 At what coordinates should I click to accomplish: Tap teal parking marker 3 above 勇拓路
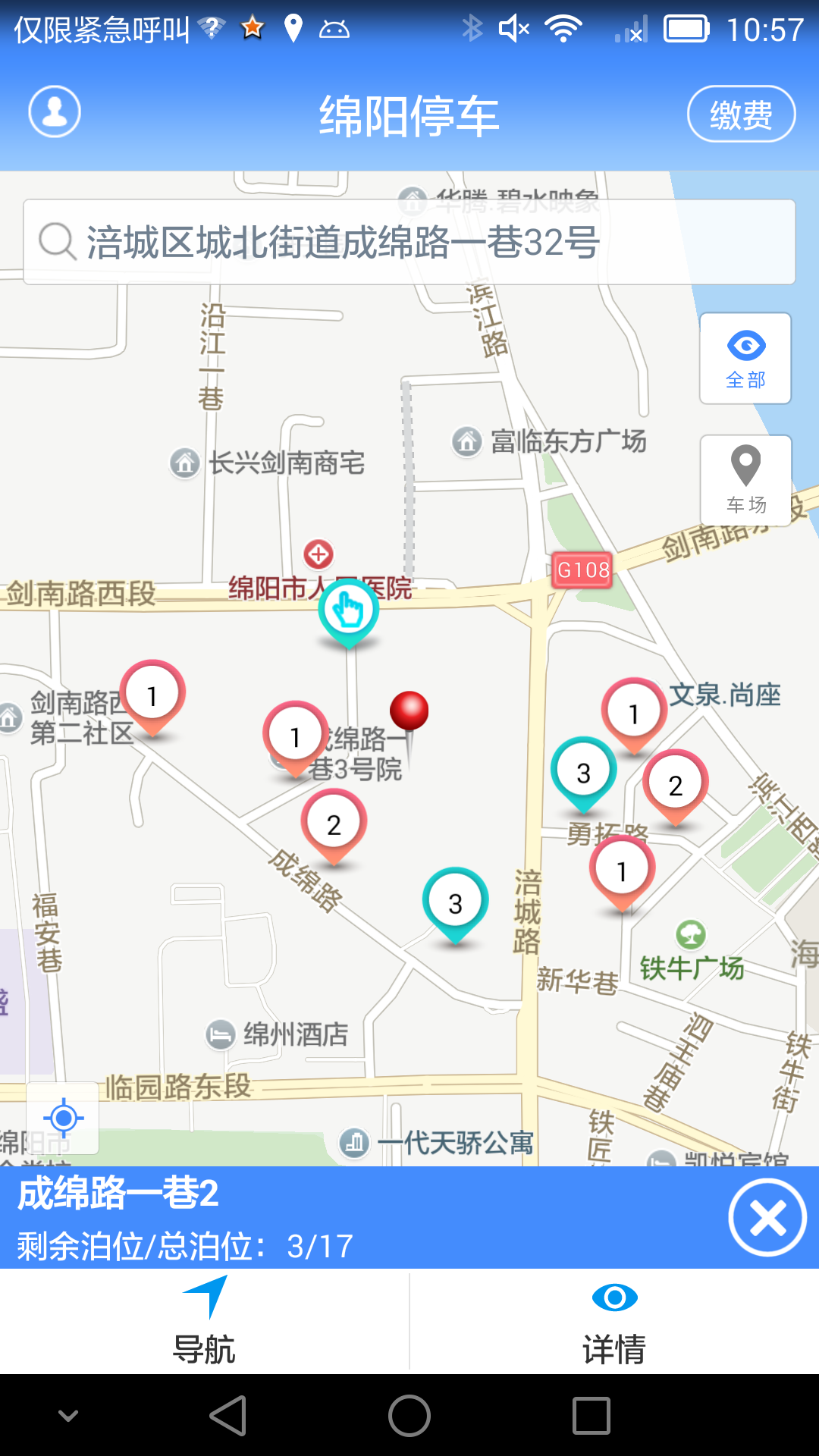[x=583, y=772]
